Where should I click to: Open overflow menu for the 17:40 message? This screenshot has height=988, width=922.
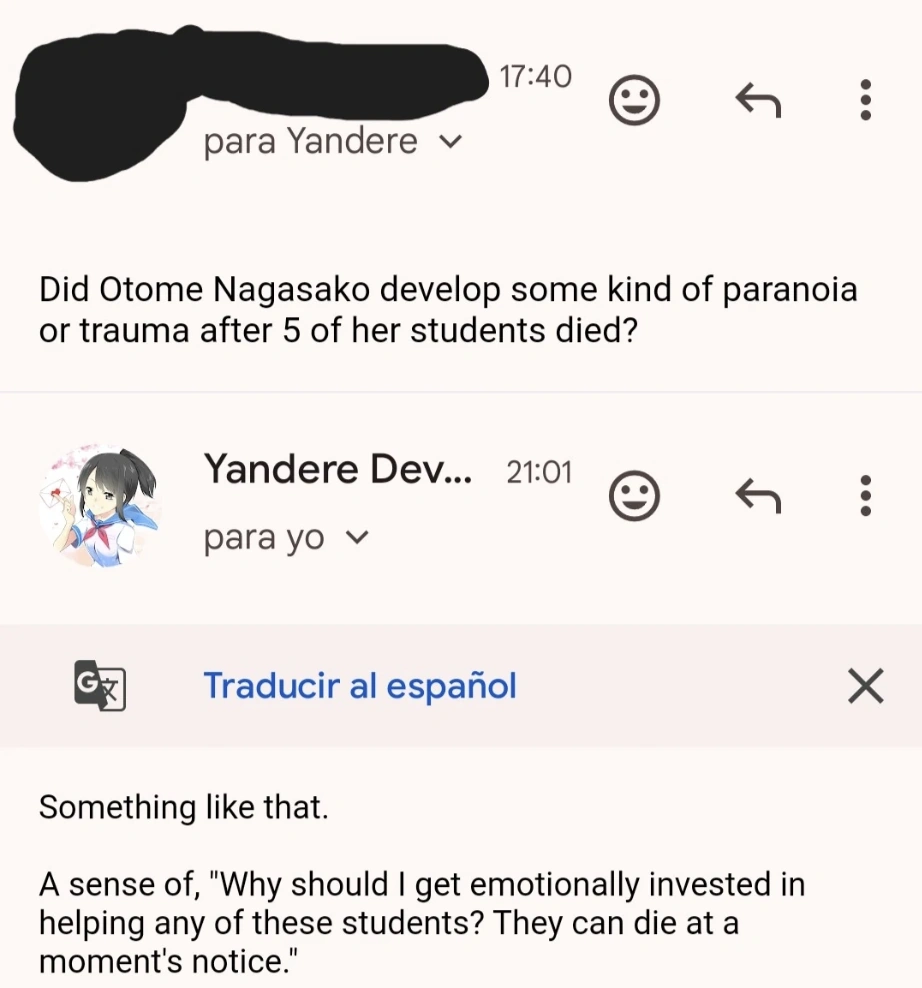(866, 100)
